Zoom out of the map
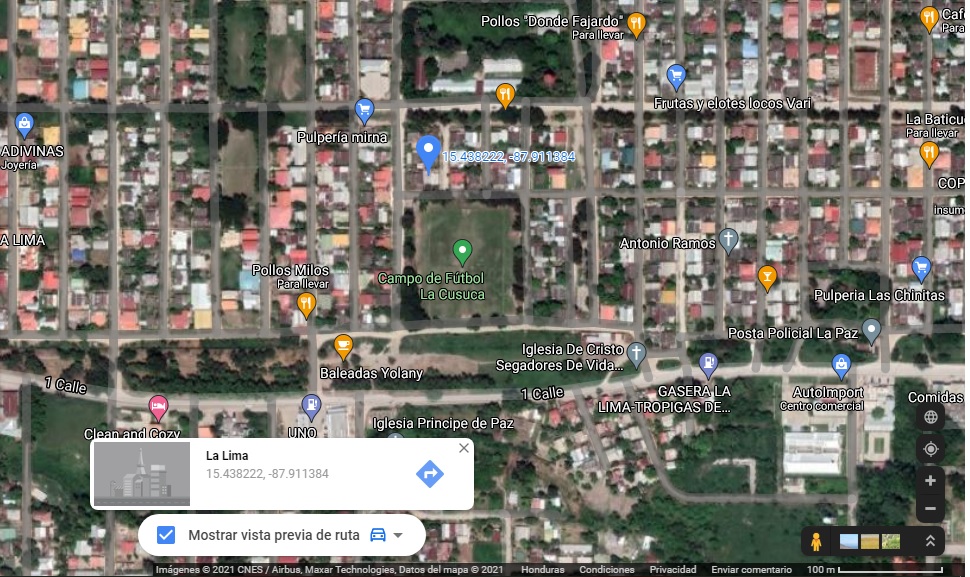970x577 pixels. pyautogui.click(x=930, y=508)
